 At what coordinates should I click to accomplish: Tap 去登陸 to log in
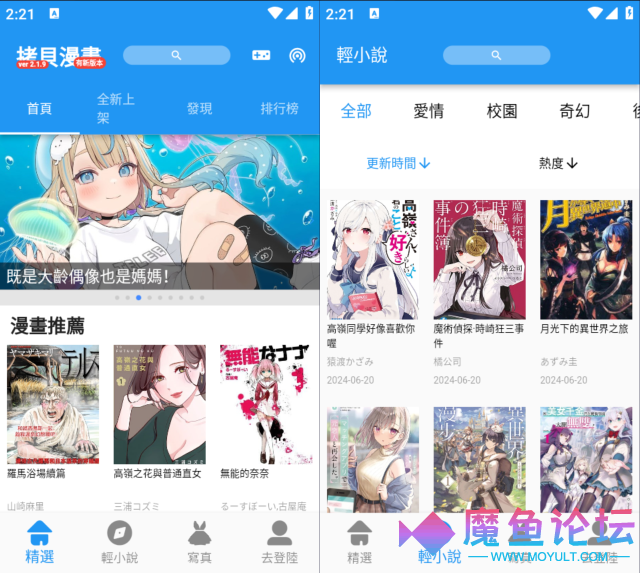pyautogui.click(x=279, y=543)
